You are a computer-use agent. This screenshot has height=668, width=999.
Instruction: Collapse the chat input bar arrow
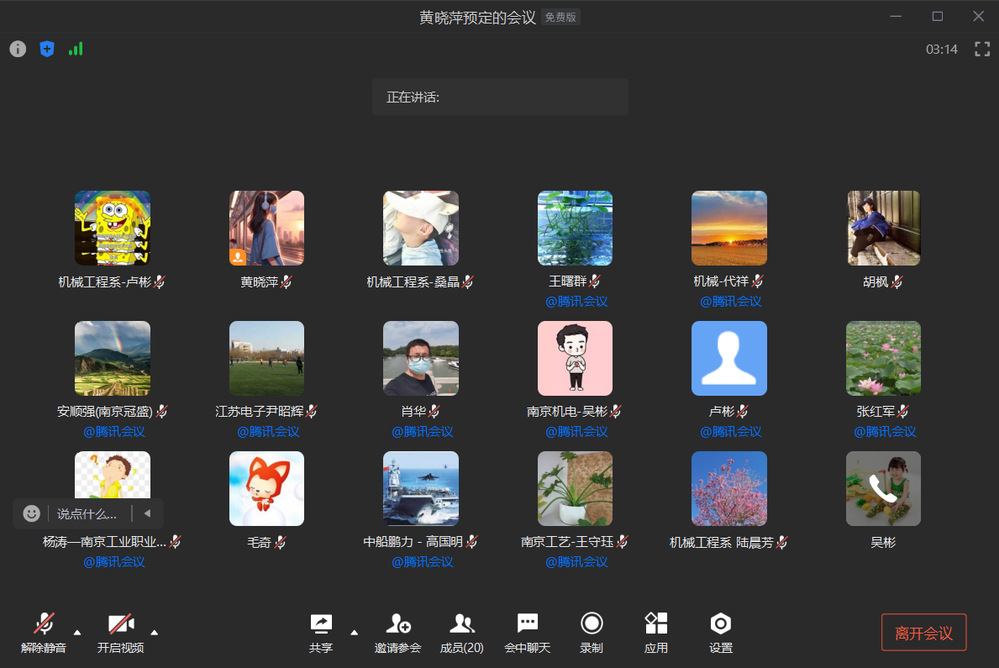point(147,514)
